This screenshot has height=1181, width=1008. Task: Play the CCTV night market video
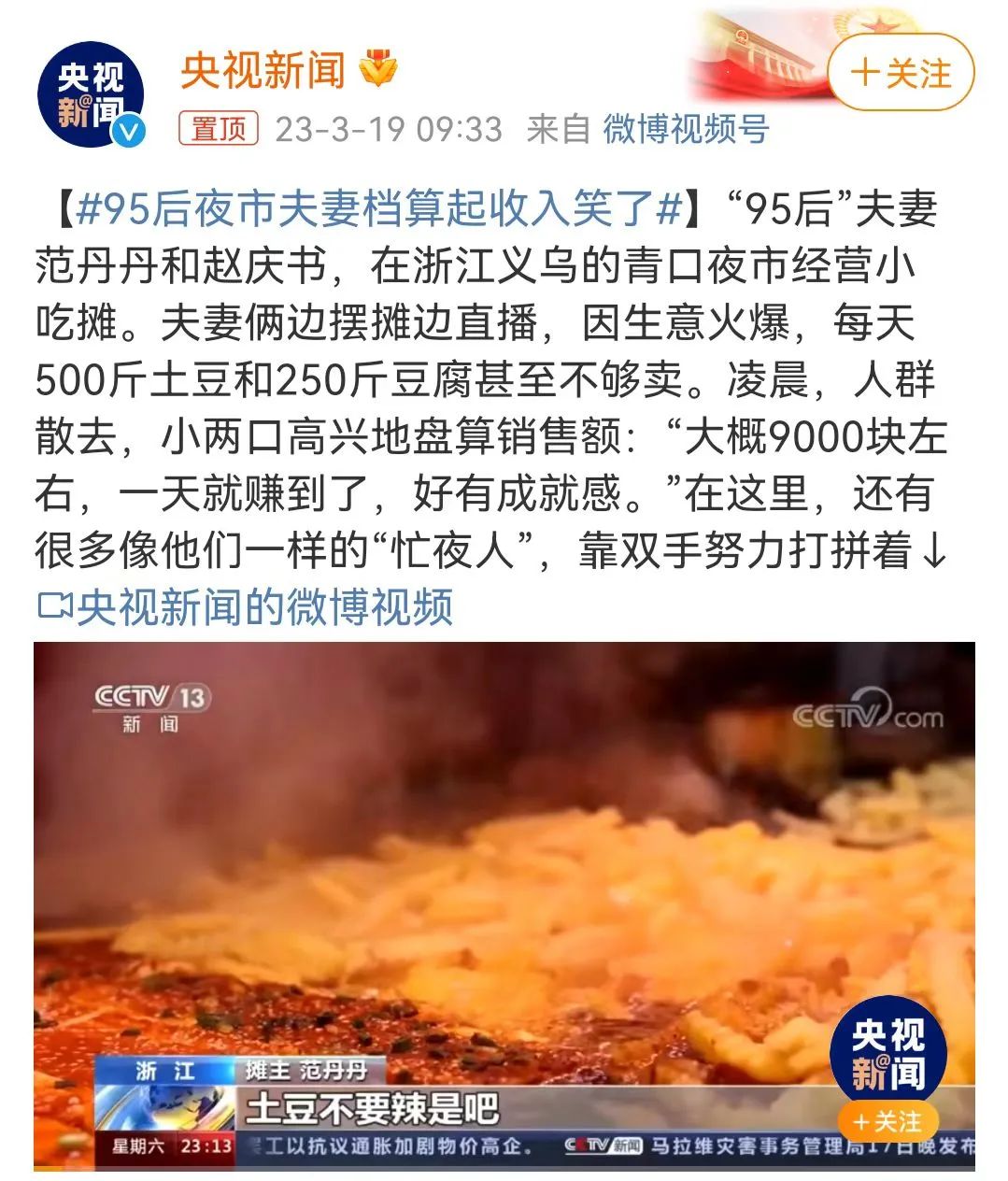[x=504, y=905]
